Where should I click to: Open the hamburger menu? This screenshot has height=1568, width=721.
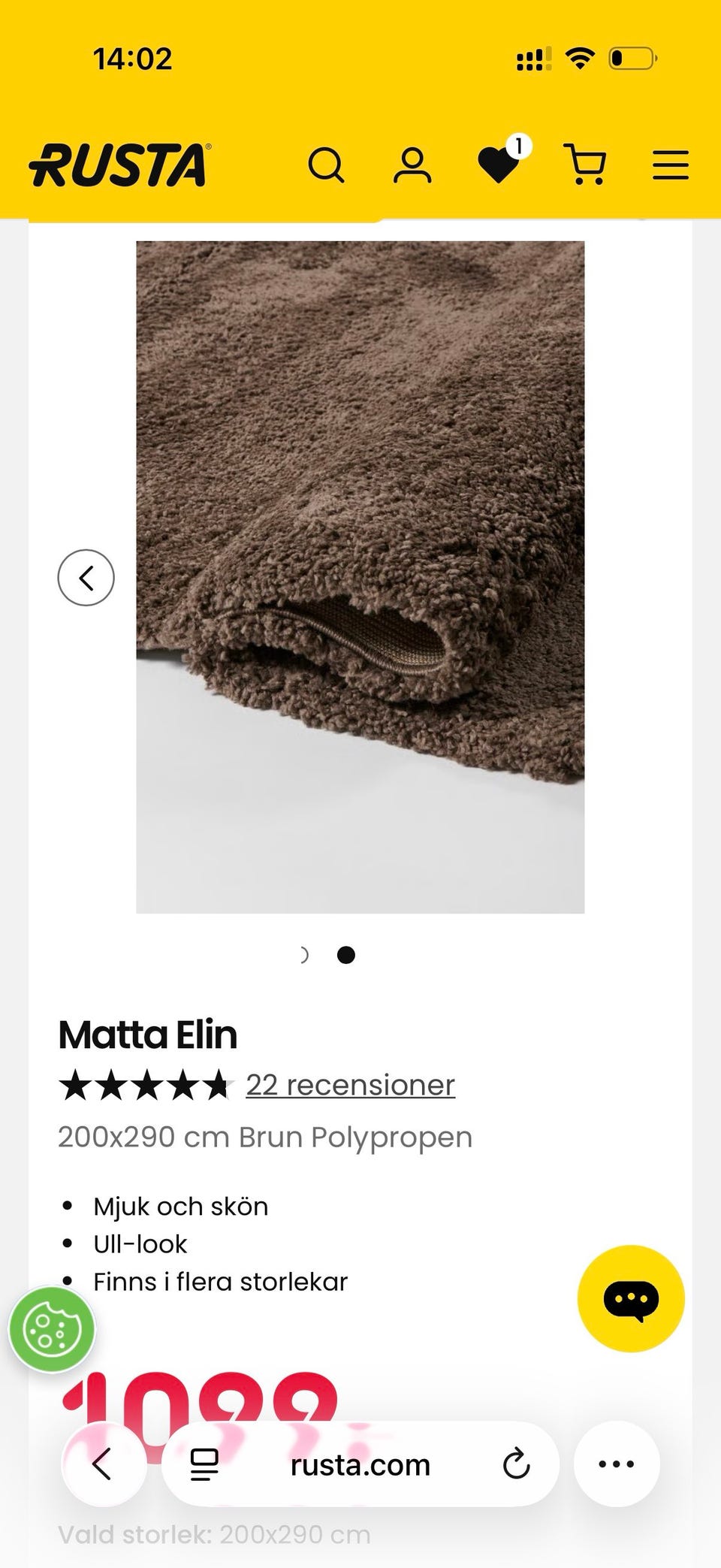point(671,165)
